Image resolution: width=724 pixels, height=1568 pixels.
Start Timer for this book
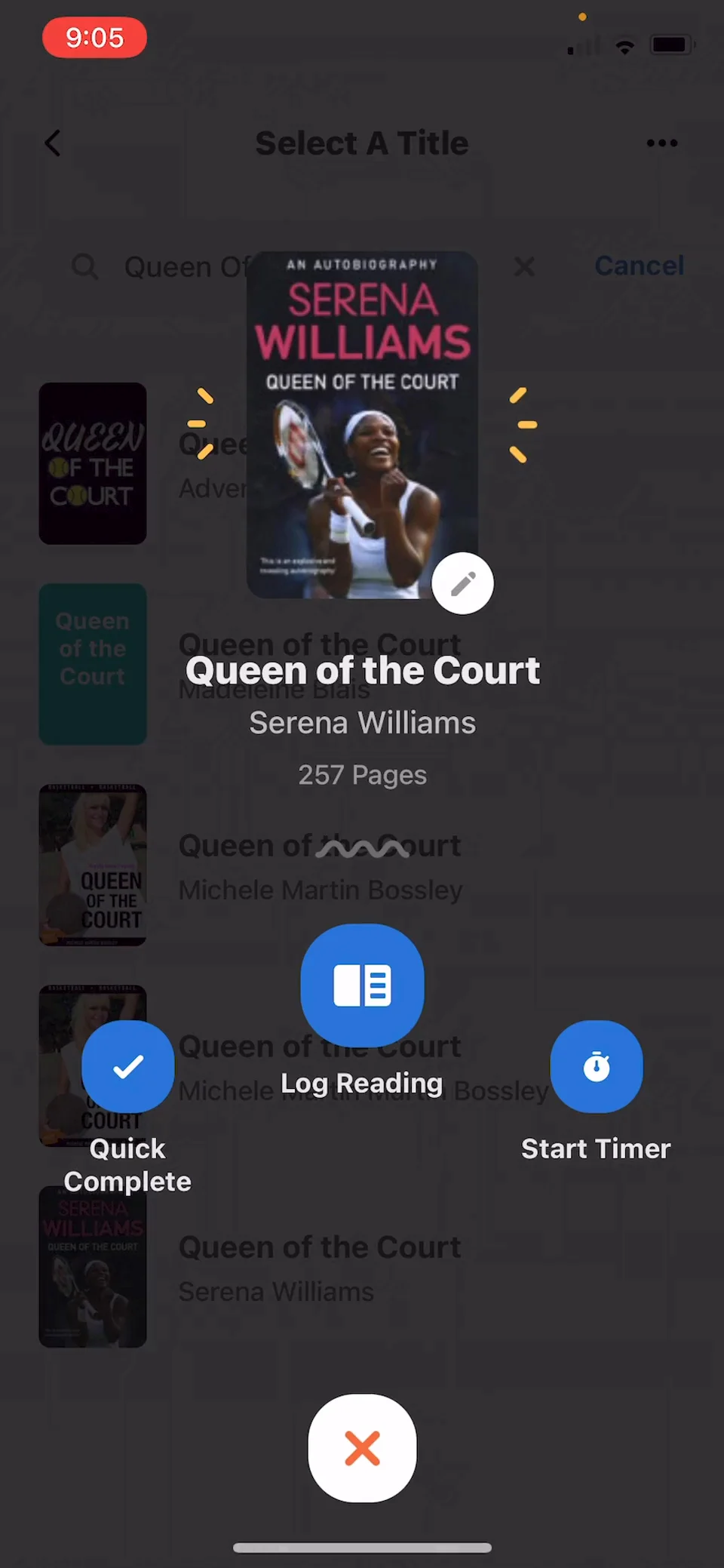[x=596, y=1066]
